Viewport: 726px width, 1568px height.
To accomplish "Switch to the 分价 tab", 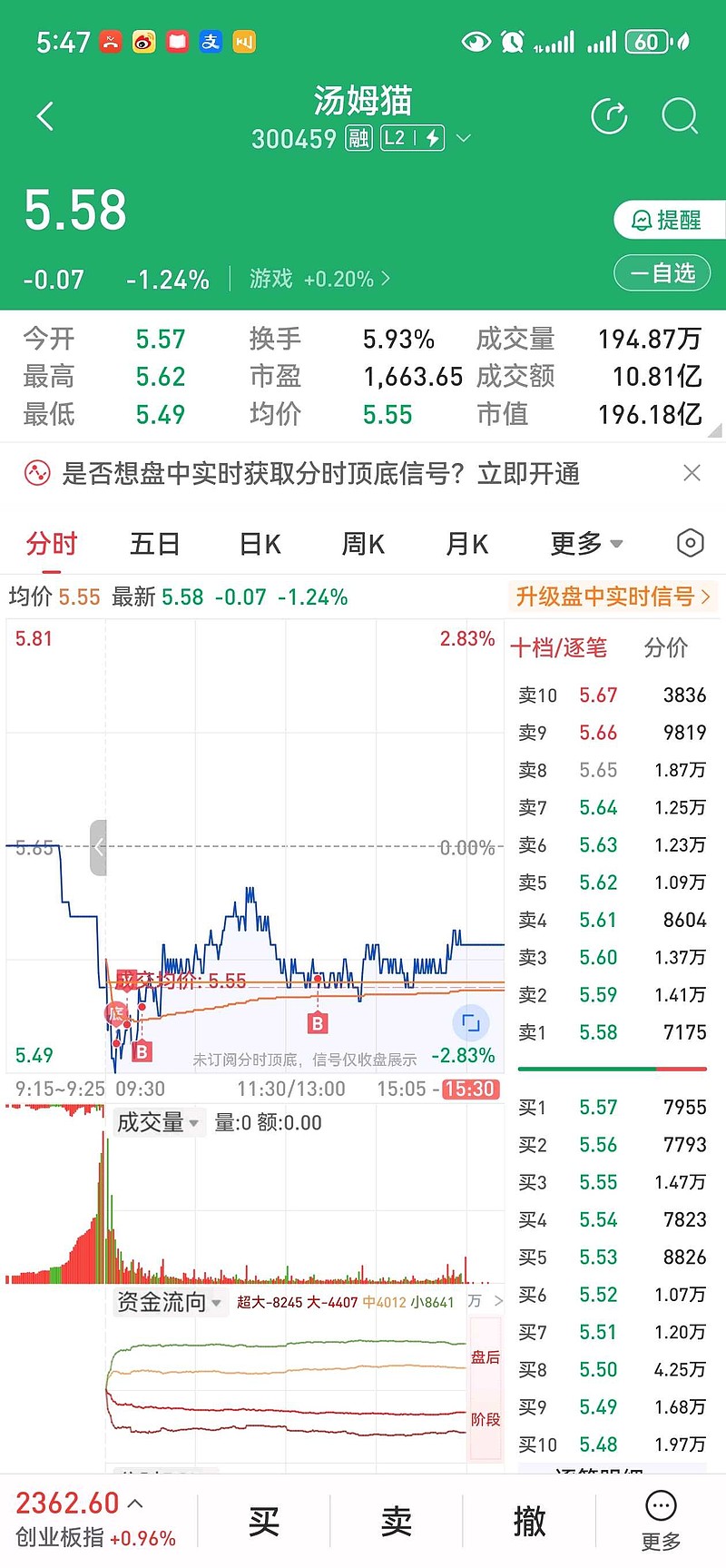I will tap(666, 647).
